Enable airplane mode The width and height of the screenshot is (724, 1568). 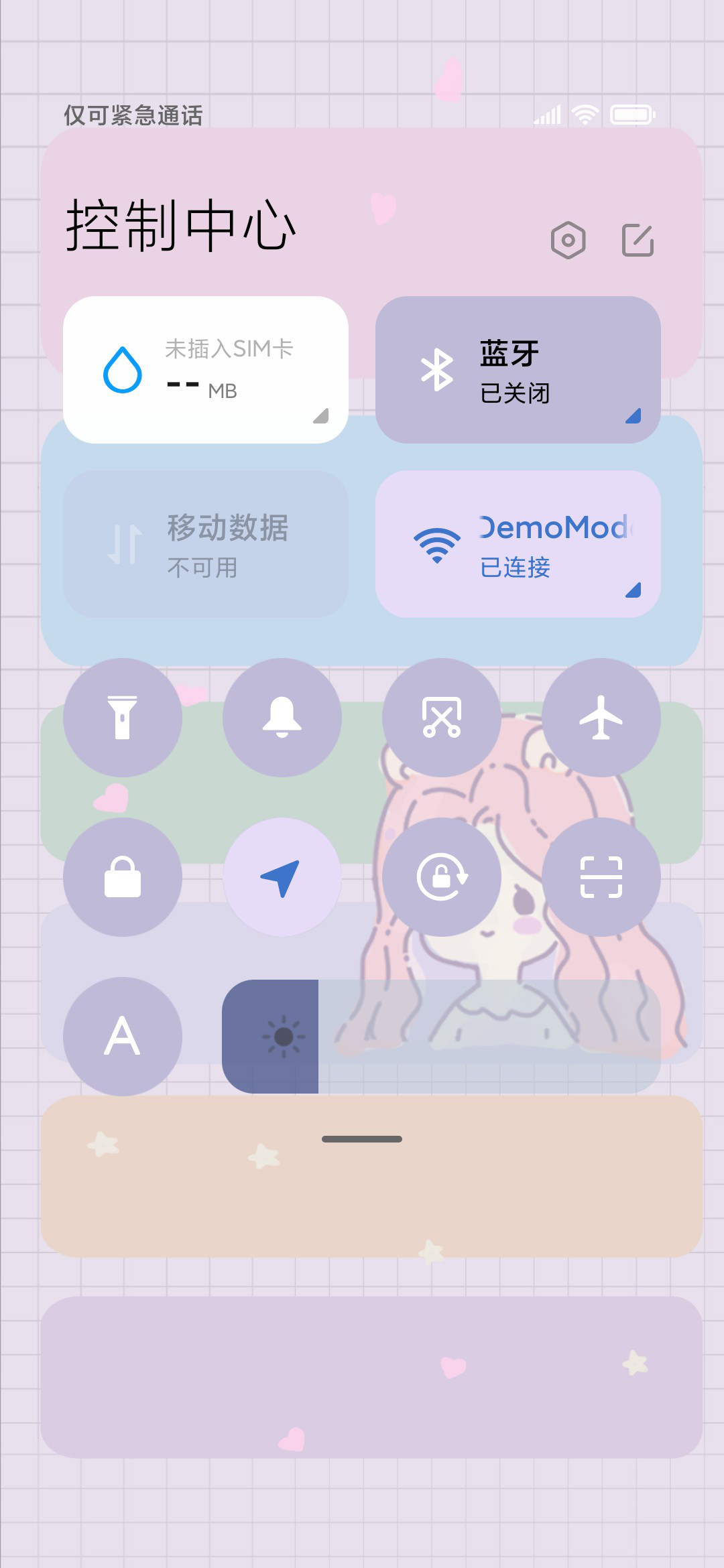point(601,718)
